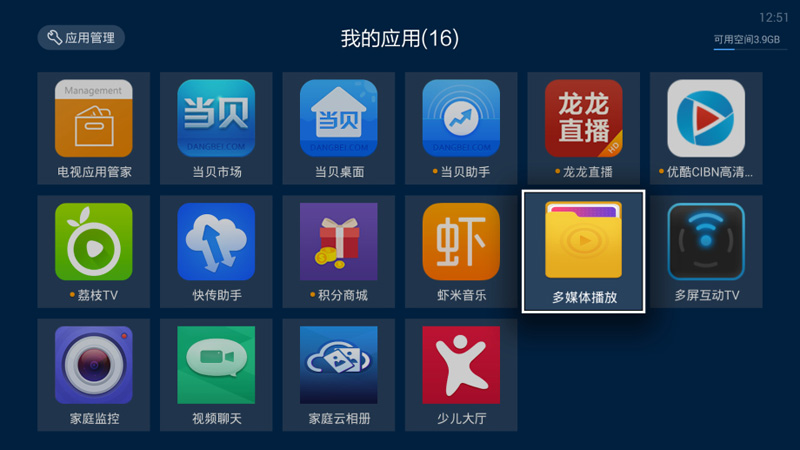
Task: Open 荔枝TV app
Action: pos(94,251)
